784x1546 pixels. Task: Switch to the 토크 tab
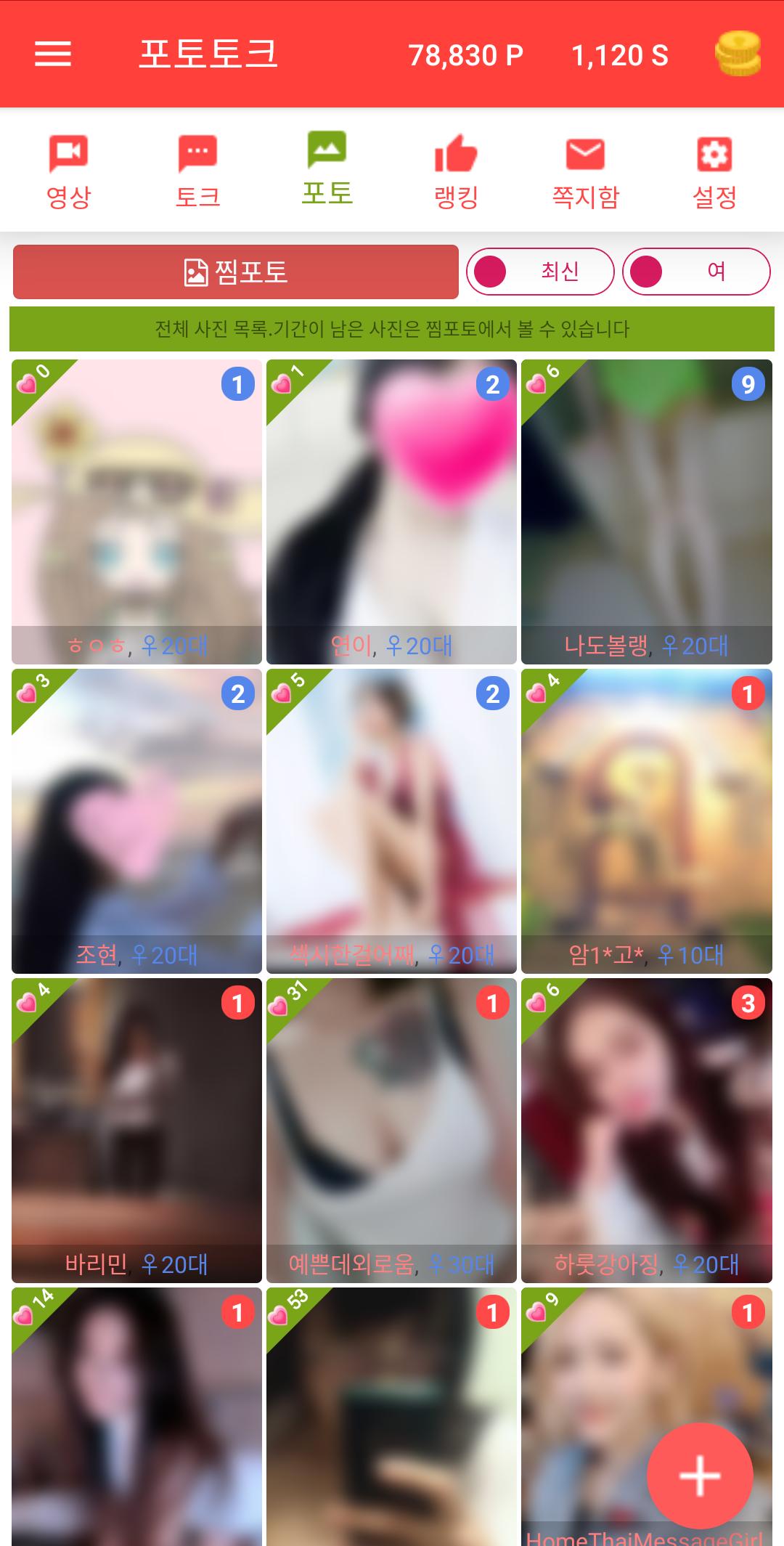pos(197,172)
